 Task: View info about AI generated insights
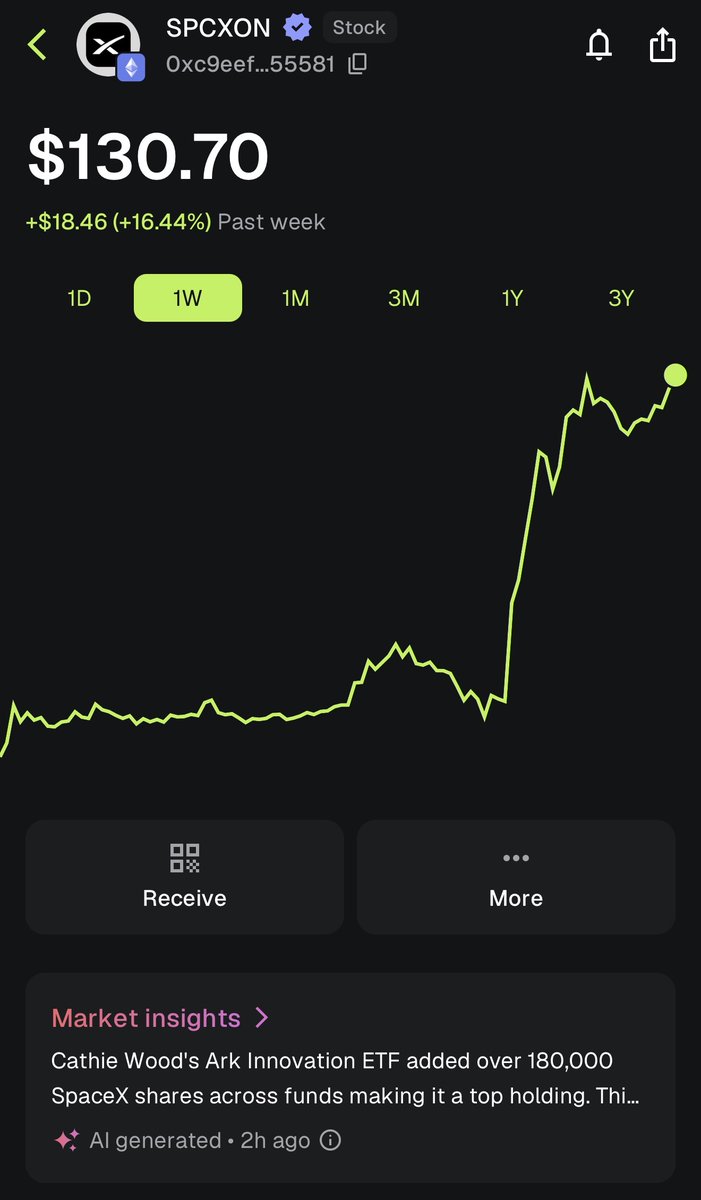click(330, 1140)
